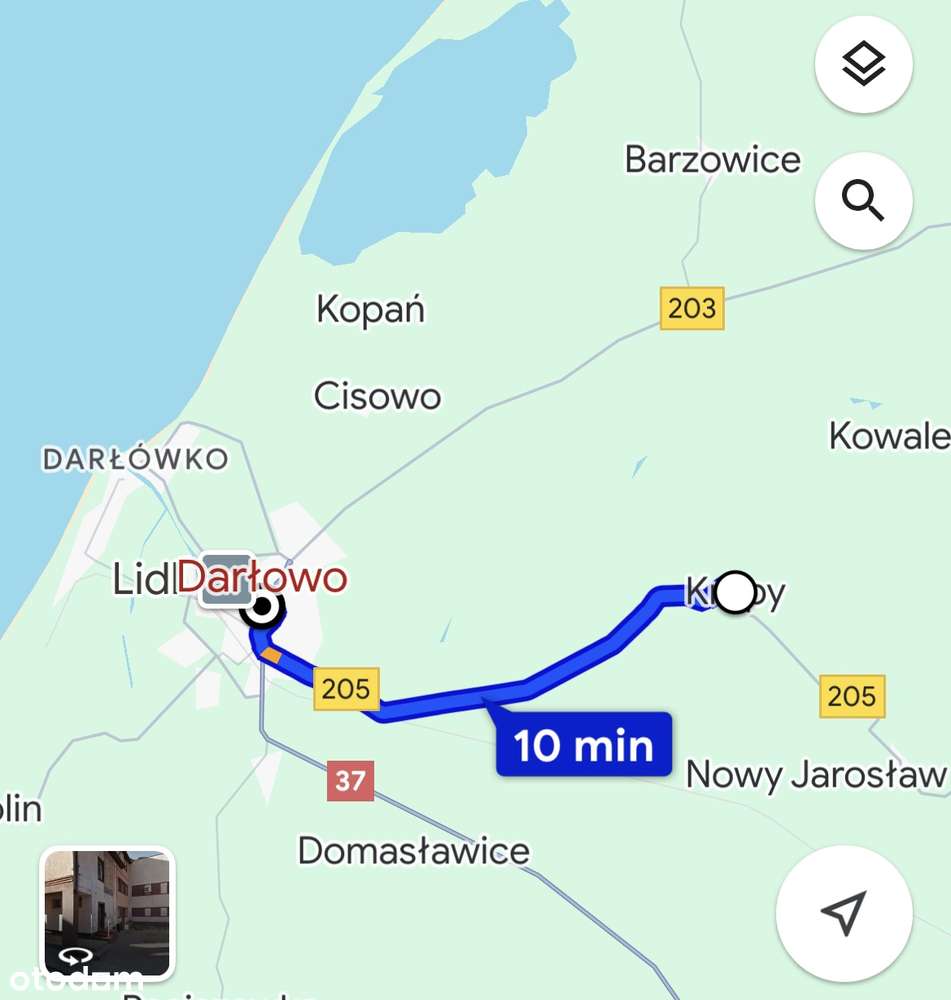Open the map layers selector
Screen dimensions: 951x1000
pos(863,65)
